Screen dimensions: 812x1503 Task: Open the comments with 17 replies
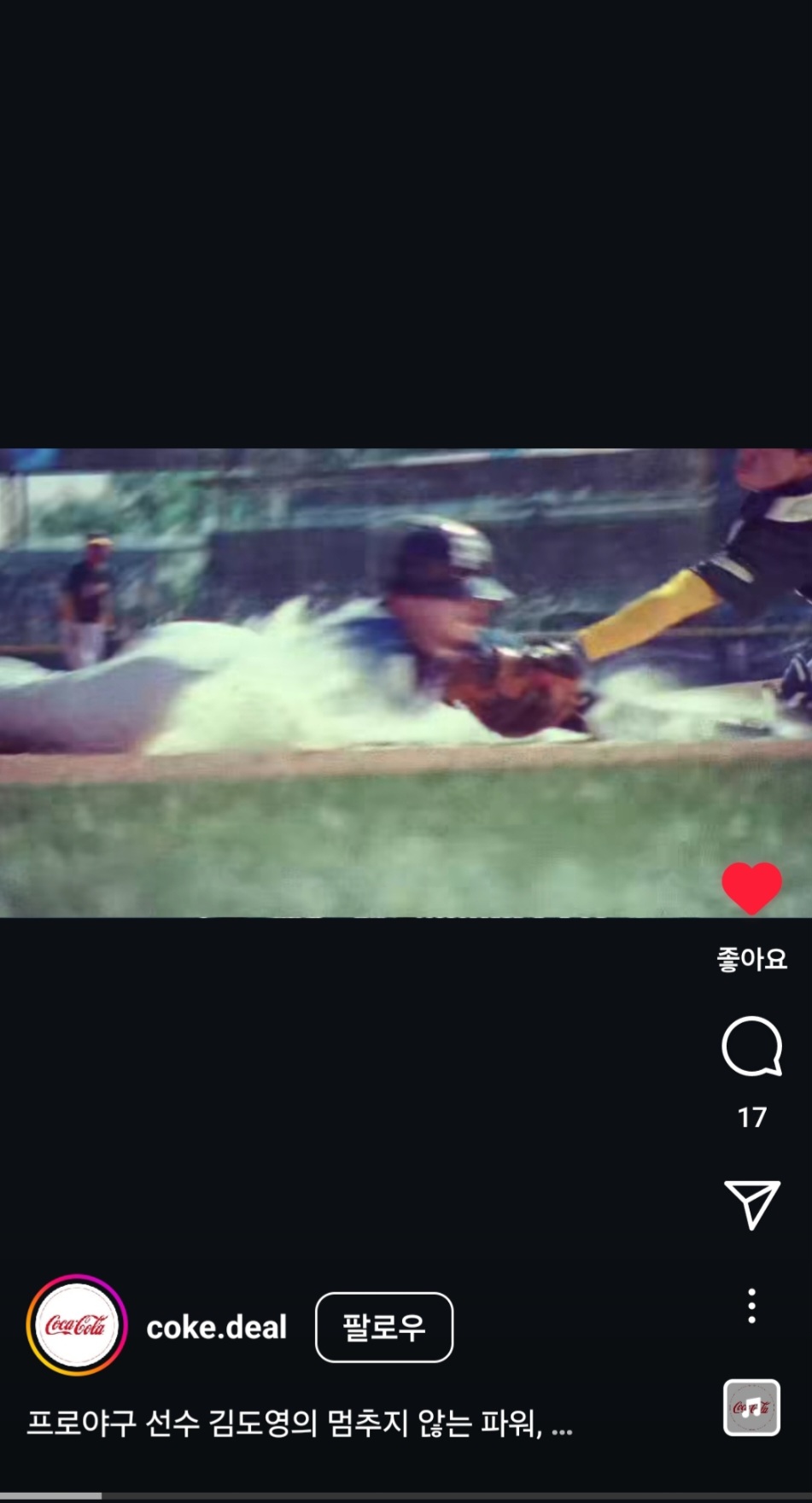(751, 1047)
